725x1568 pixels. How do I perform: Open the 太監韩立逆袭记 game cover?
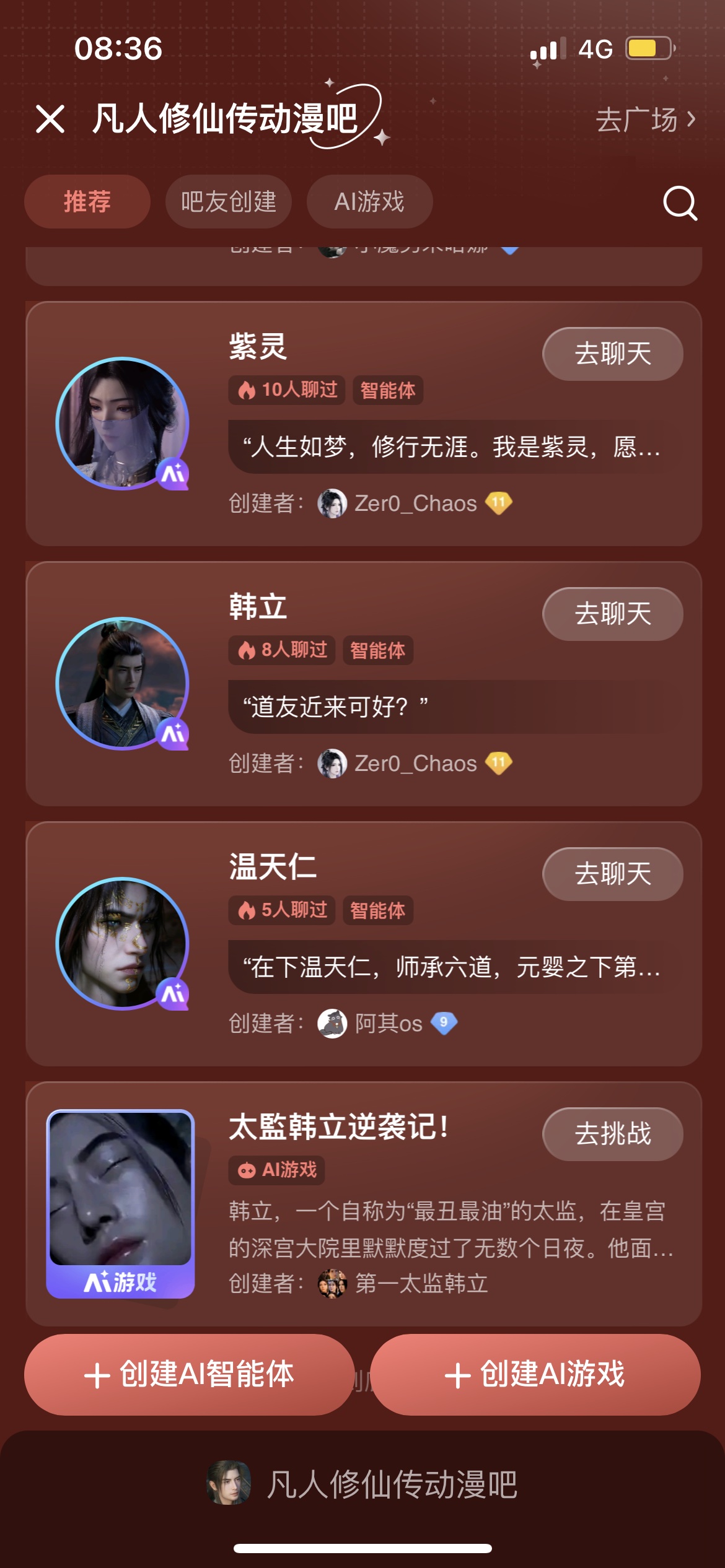pyautogui.click(x=120, y=1203)
